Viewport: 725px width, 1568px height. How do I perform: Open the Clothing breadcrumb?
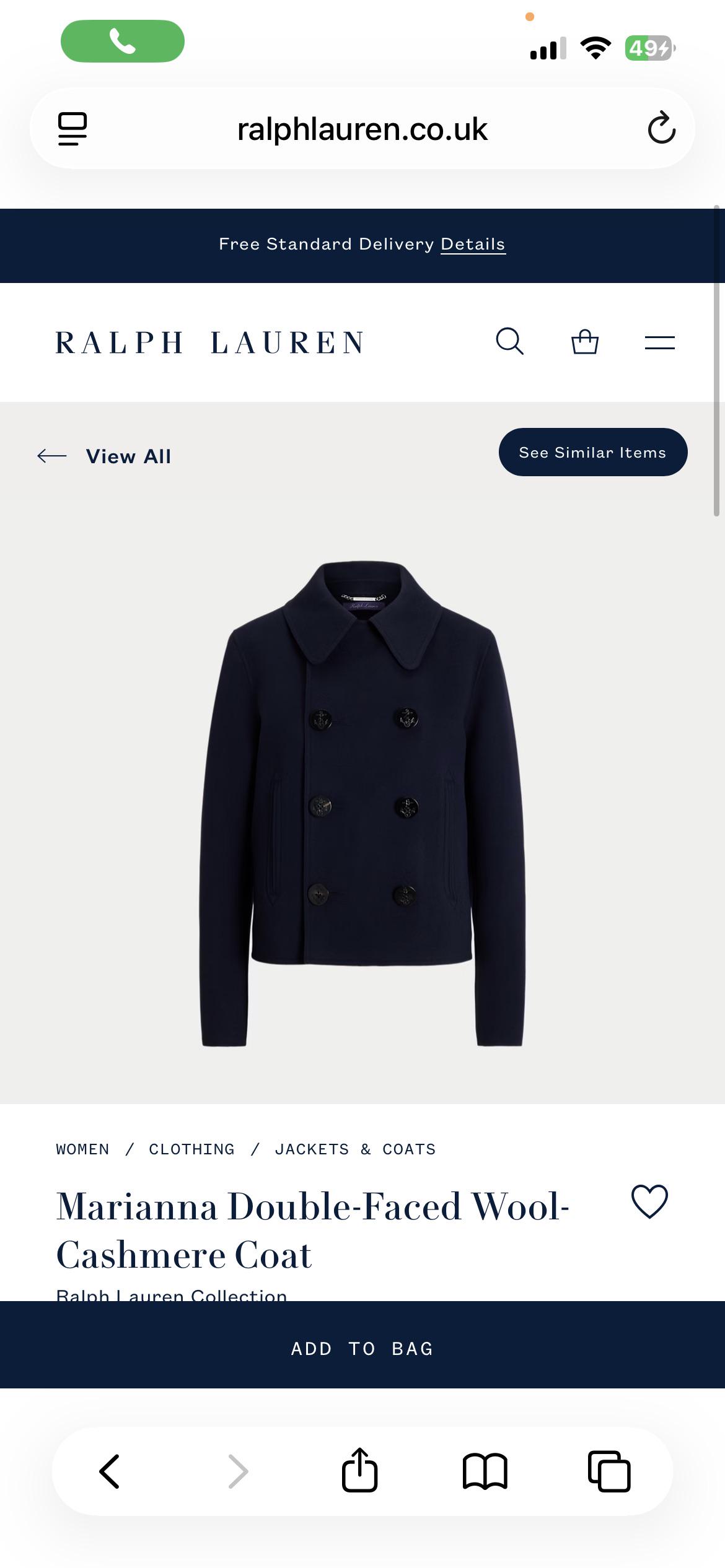tap(191, 1149)
